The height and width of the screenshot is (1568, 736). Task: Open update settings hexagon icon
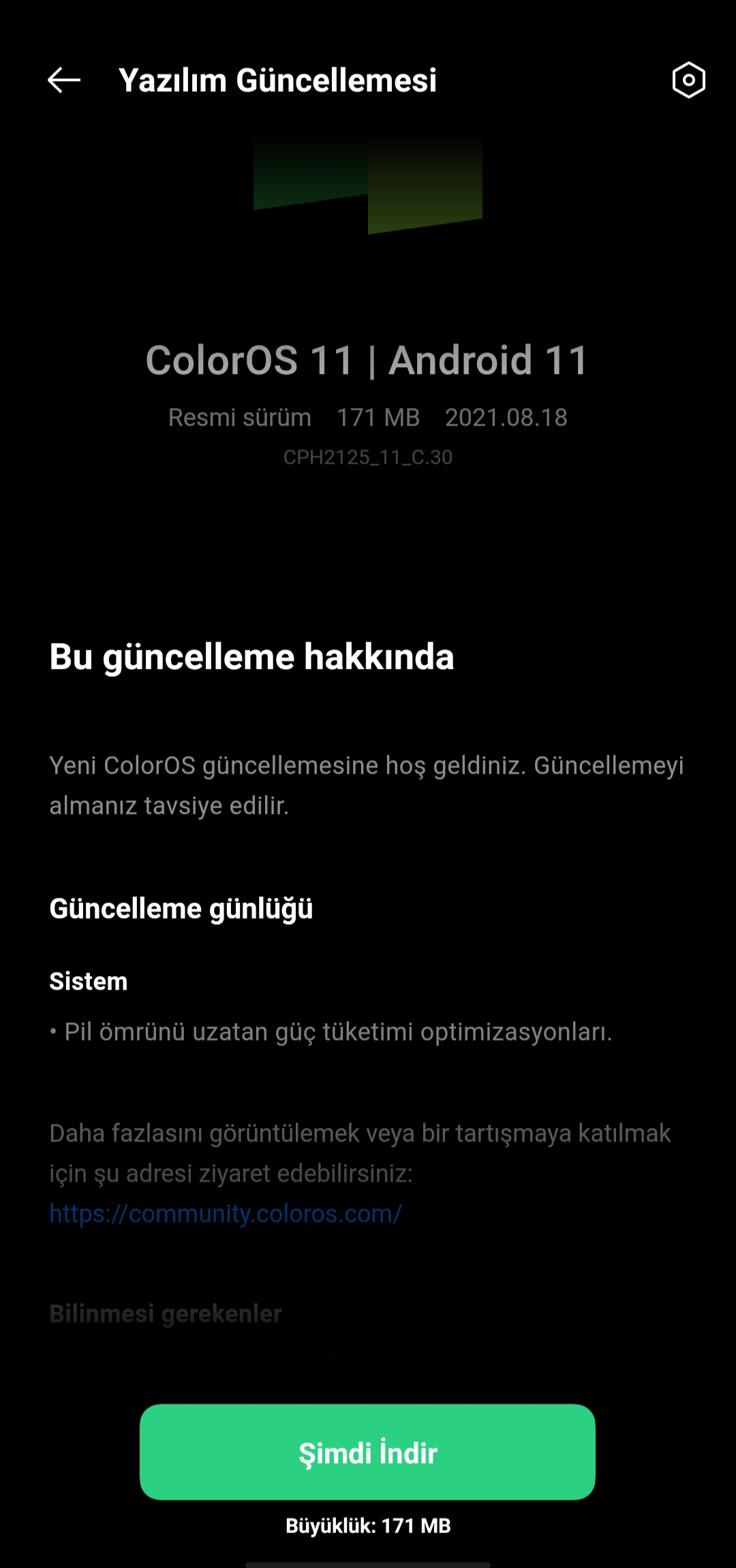click(688, 80)
